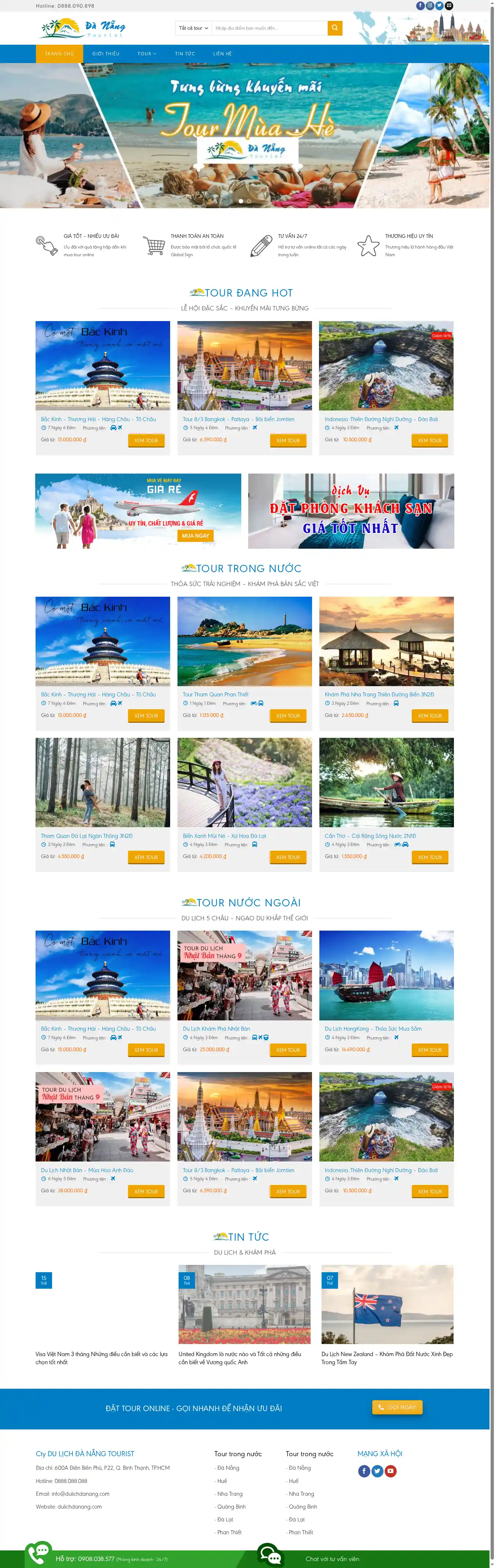Select Quảng Bình in first footer list

[x=231, y=1506]
